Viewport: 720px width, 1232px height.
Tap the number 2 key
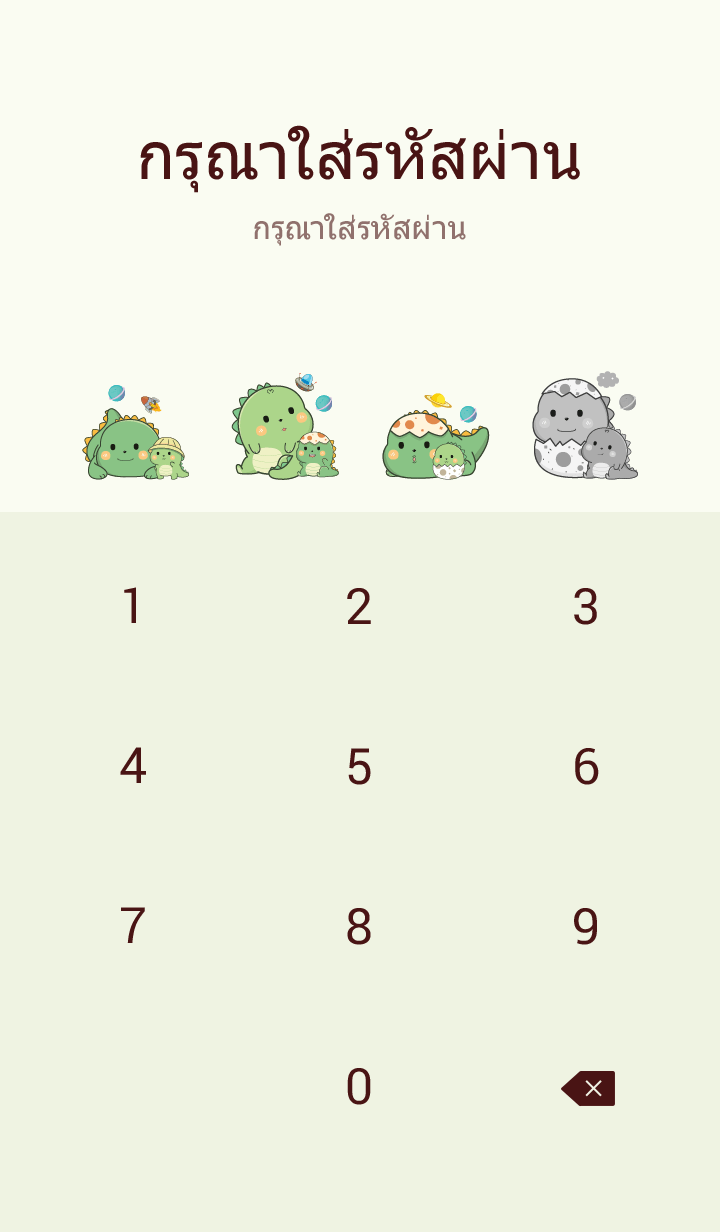coord(359,607)
